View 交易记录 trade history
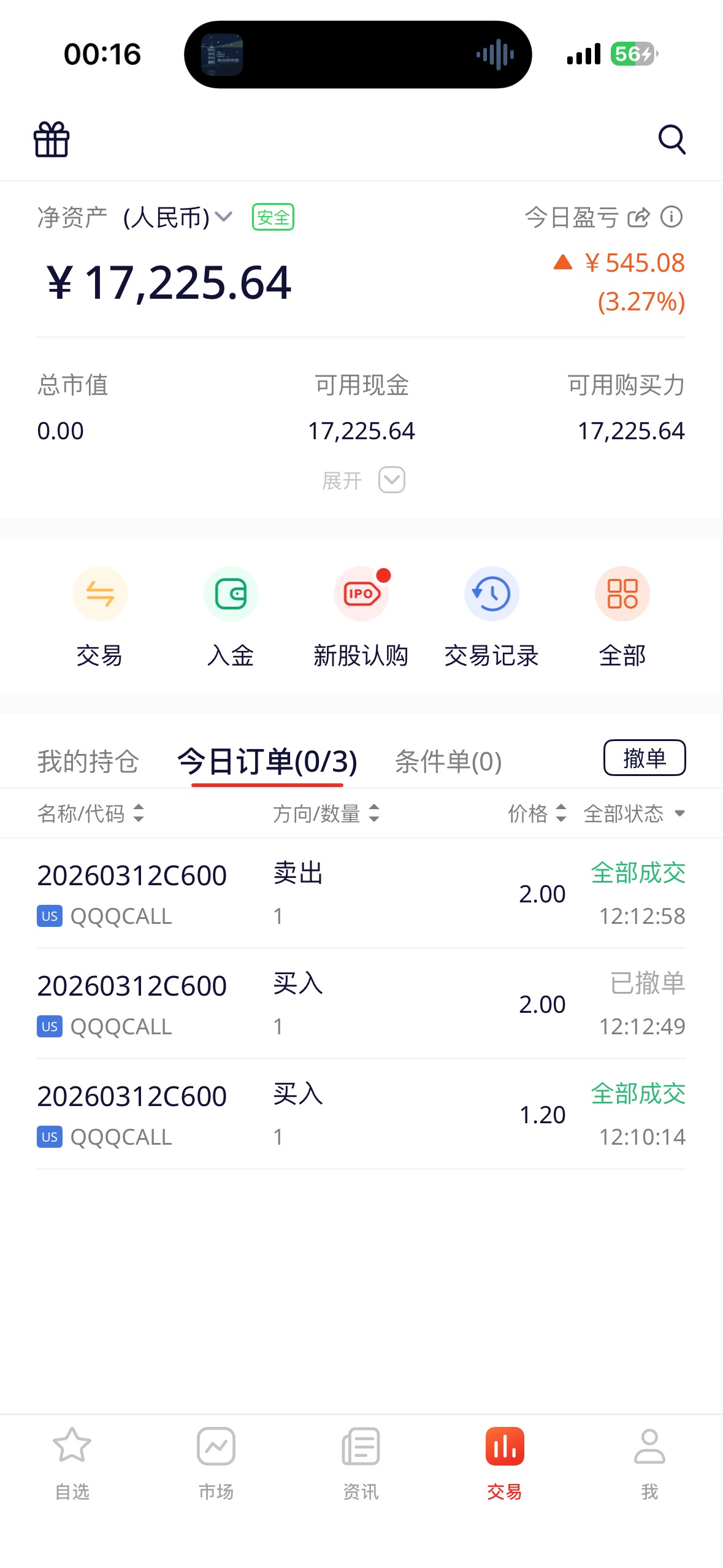This screenshot has height=1568, width=723. click(x=491, y=617)
